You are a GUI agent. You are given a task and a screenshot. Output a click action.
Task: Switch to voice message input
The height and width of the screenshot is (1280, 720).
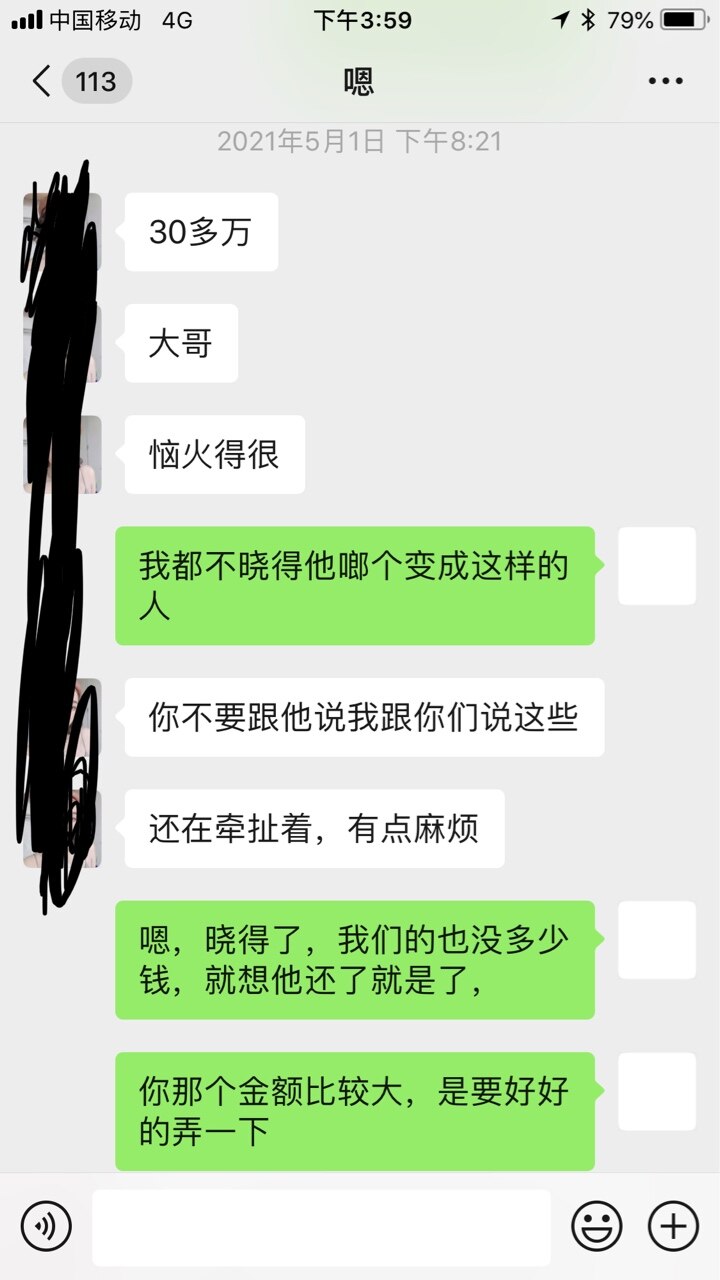click(46, 1226)
